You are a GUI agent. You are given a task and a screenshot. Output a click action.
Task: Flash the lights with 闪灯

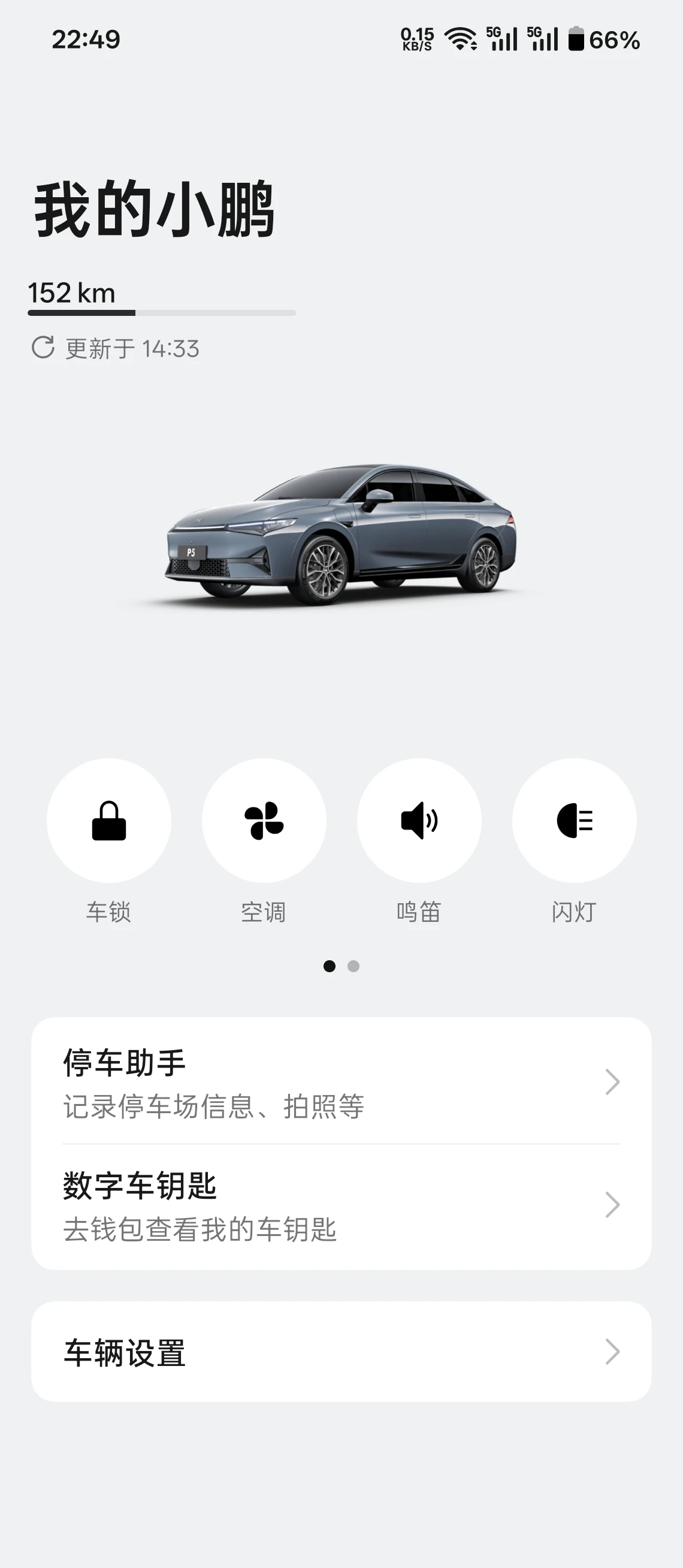(574, 820)
